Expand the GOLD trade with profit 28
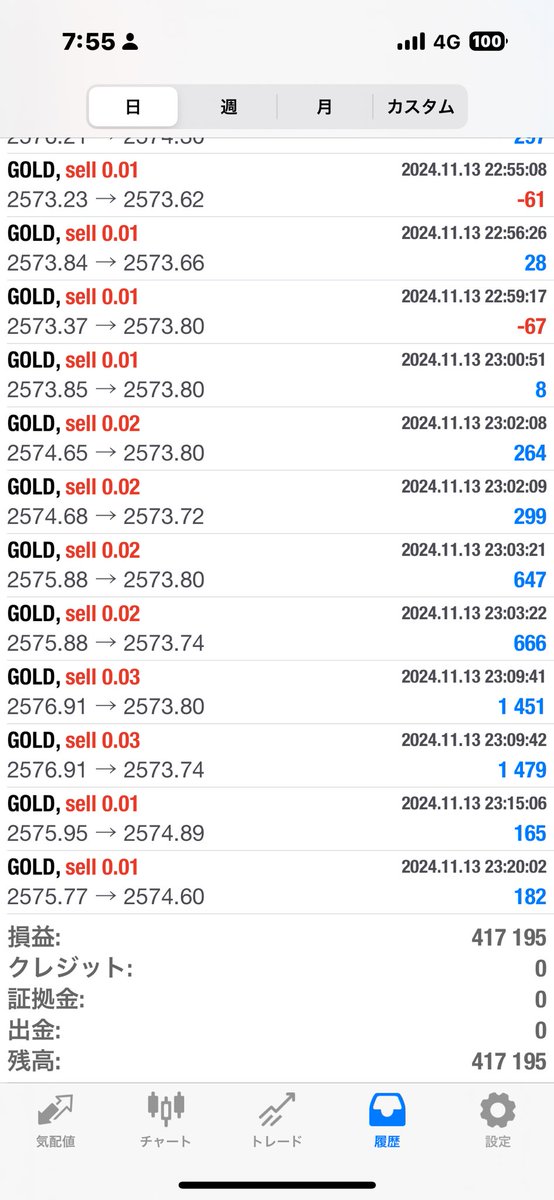 277,248
